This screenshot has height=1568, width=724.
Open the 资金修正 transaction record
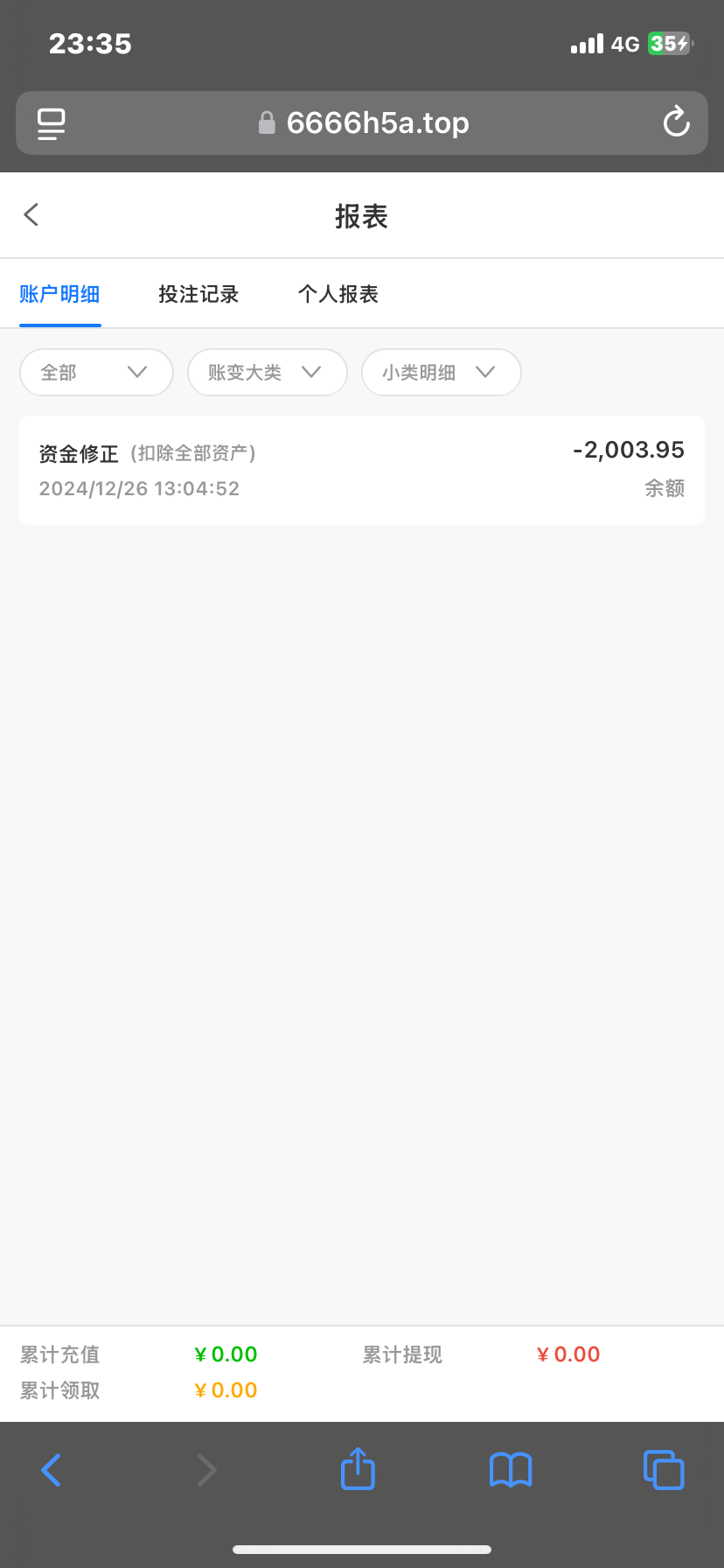coord(361,470)
